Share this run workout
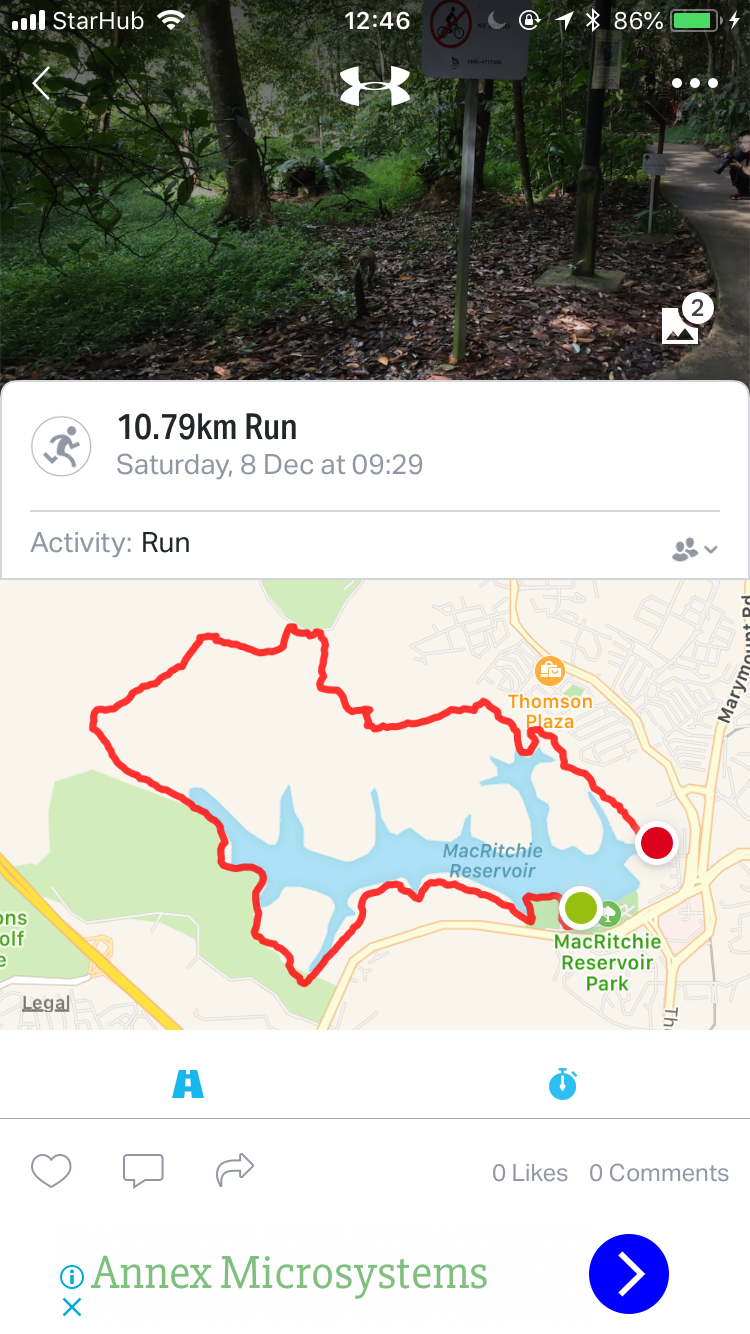Image resolution: width=750 pixels, height=1334 pixels. (235, 1168)
